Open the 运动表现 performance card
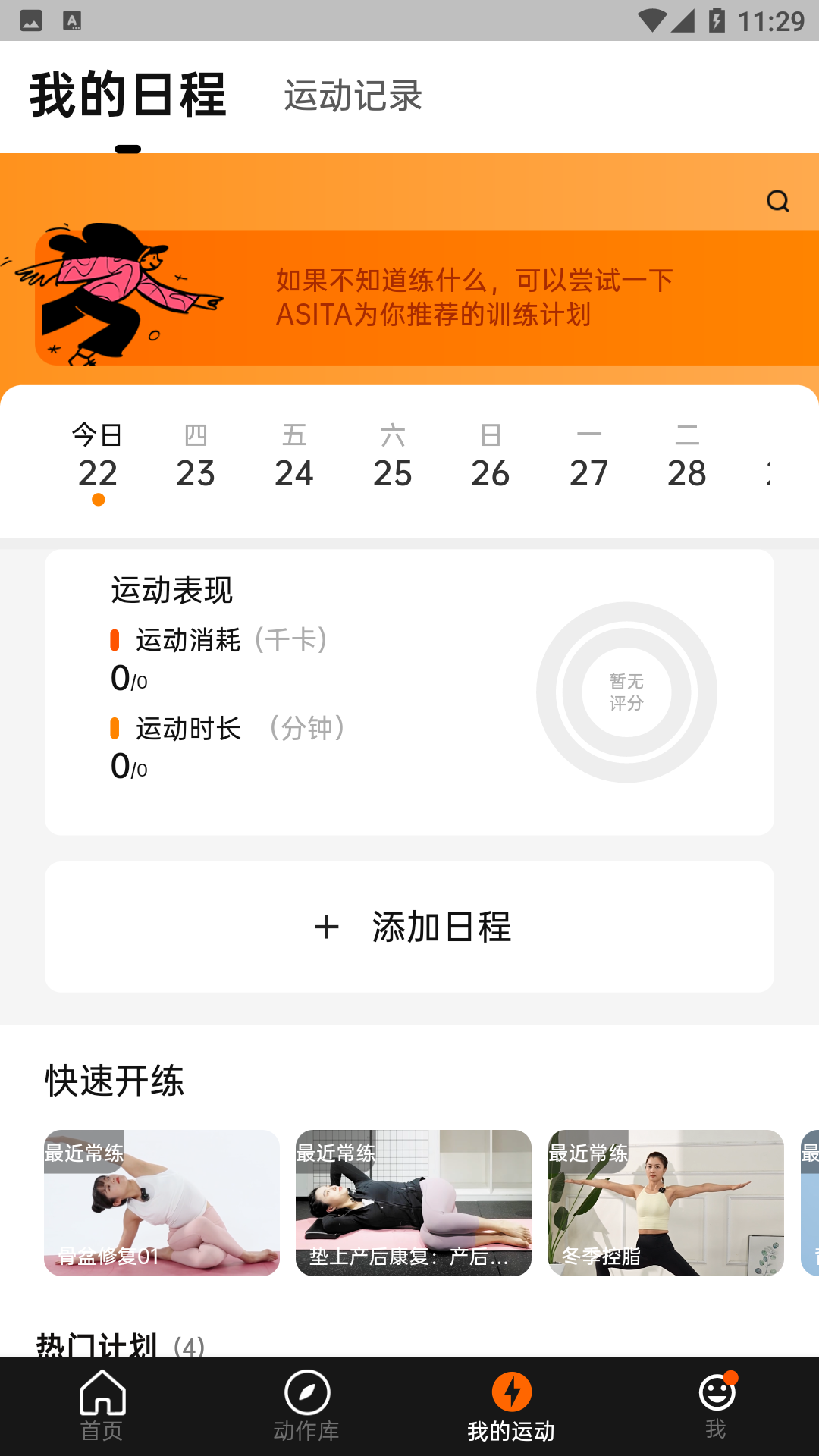 (x=409, y=692)
